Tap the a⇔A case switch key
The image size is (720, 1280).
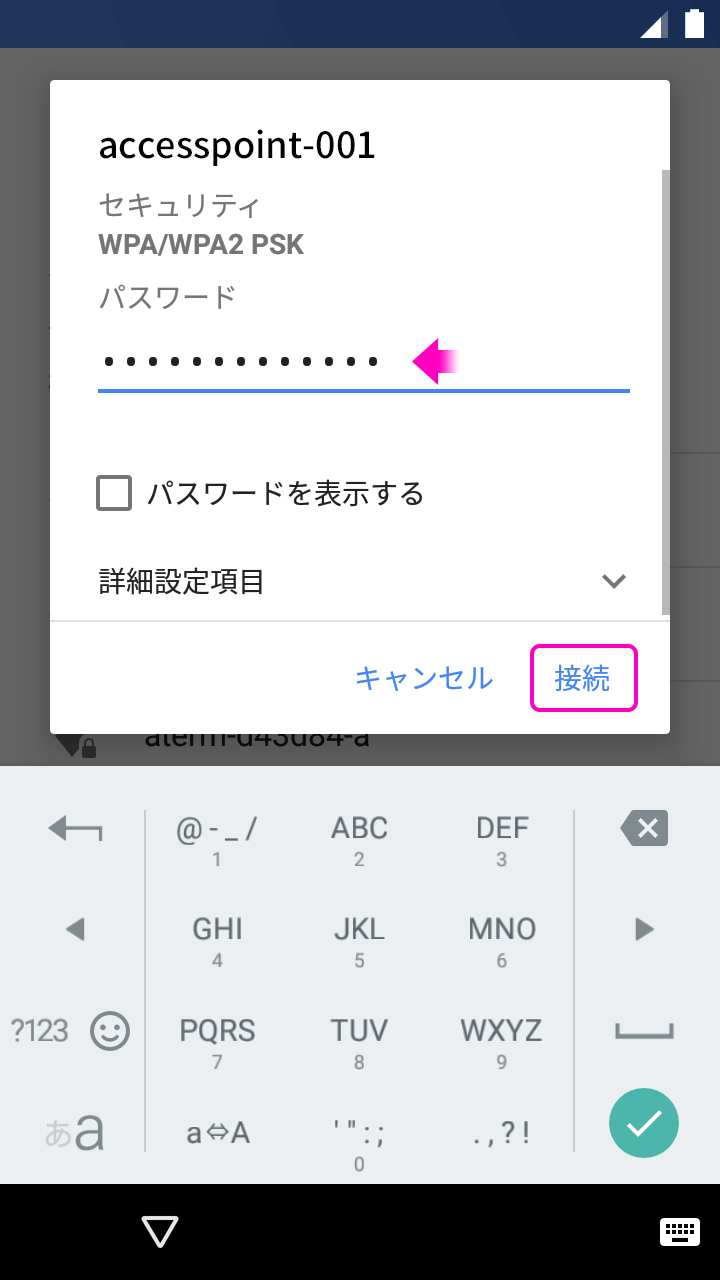click(218, 1133)
